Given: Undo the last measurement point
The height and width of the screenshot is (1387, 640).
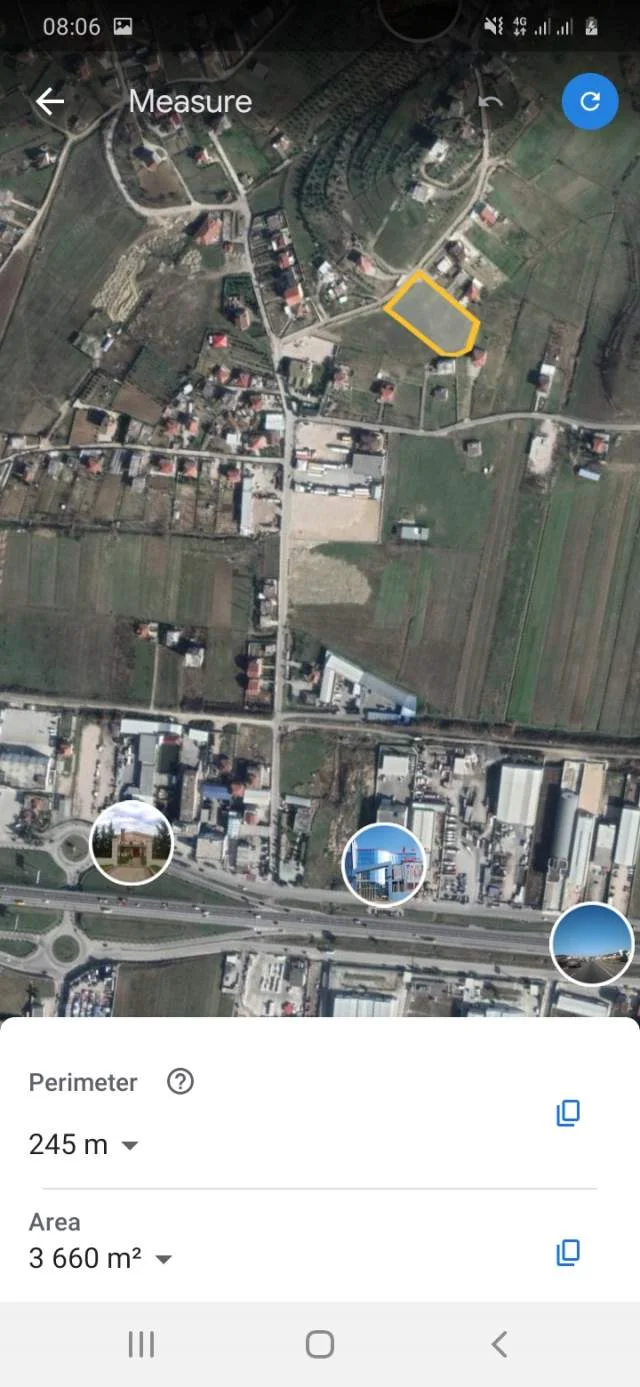Looking at the screenshot, I should click(x=490, y=101).
